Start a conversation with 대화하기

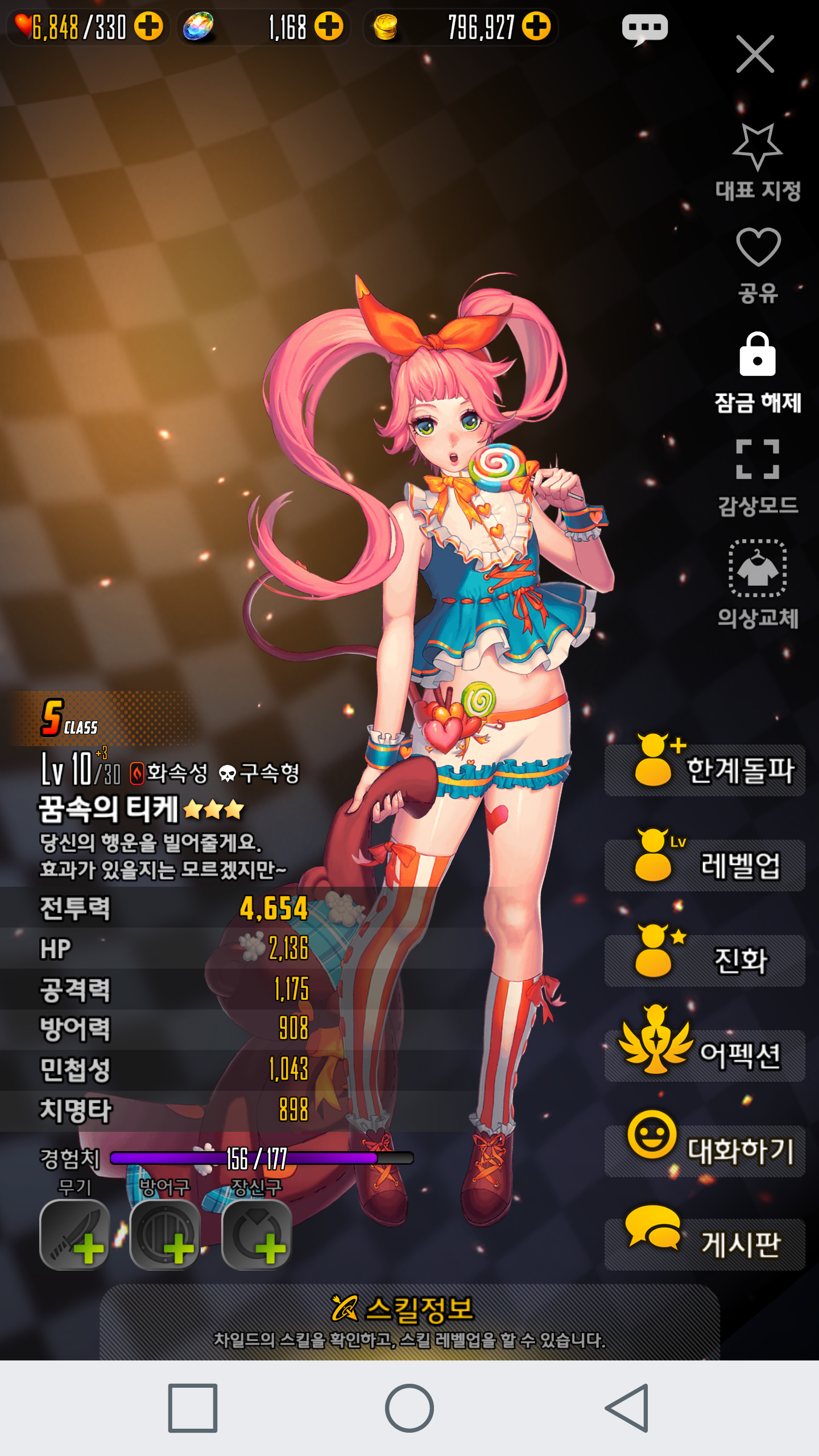(705, 1145)
